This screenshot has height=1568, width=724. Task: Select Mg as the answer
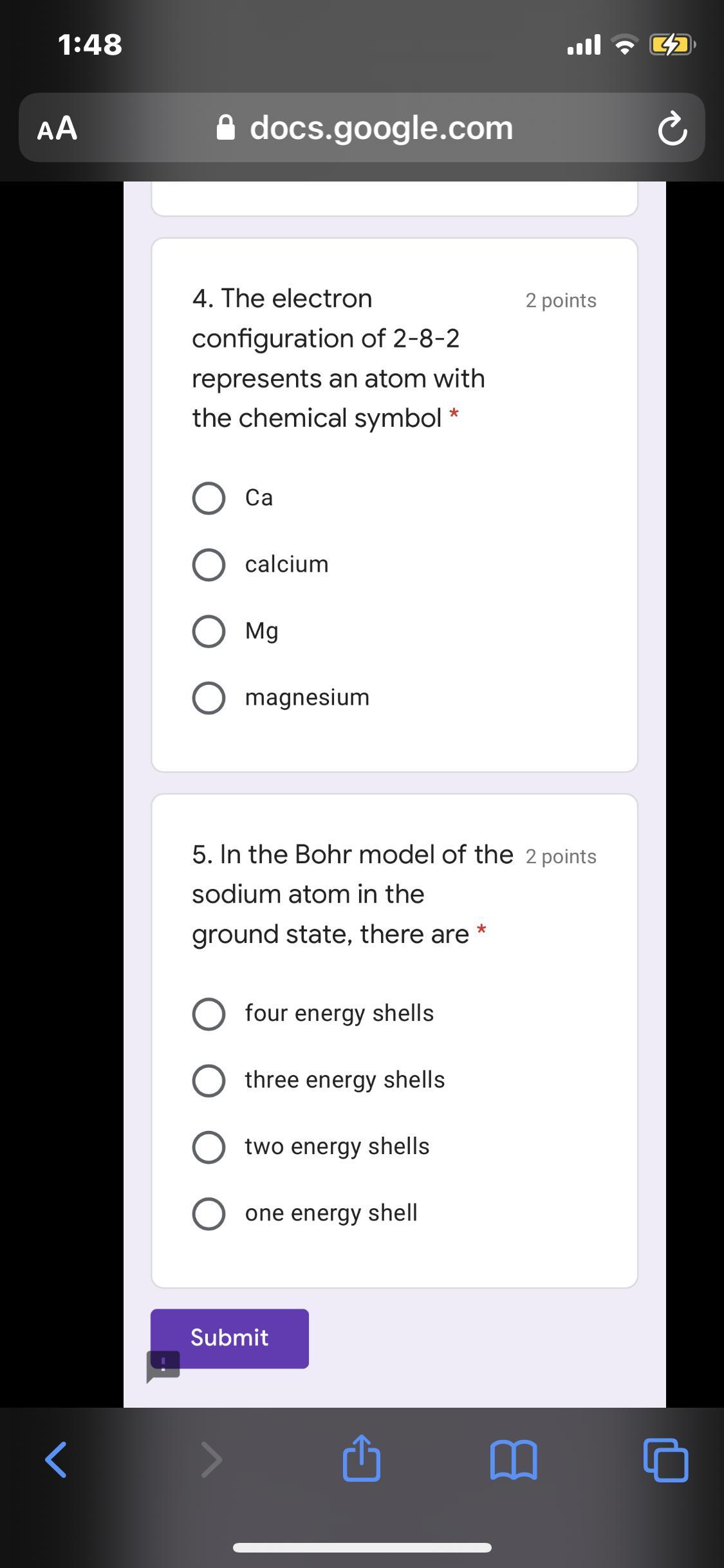pos(209,631)
